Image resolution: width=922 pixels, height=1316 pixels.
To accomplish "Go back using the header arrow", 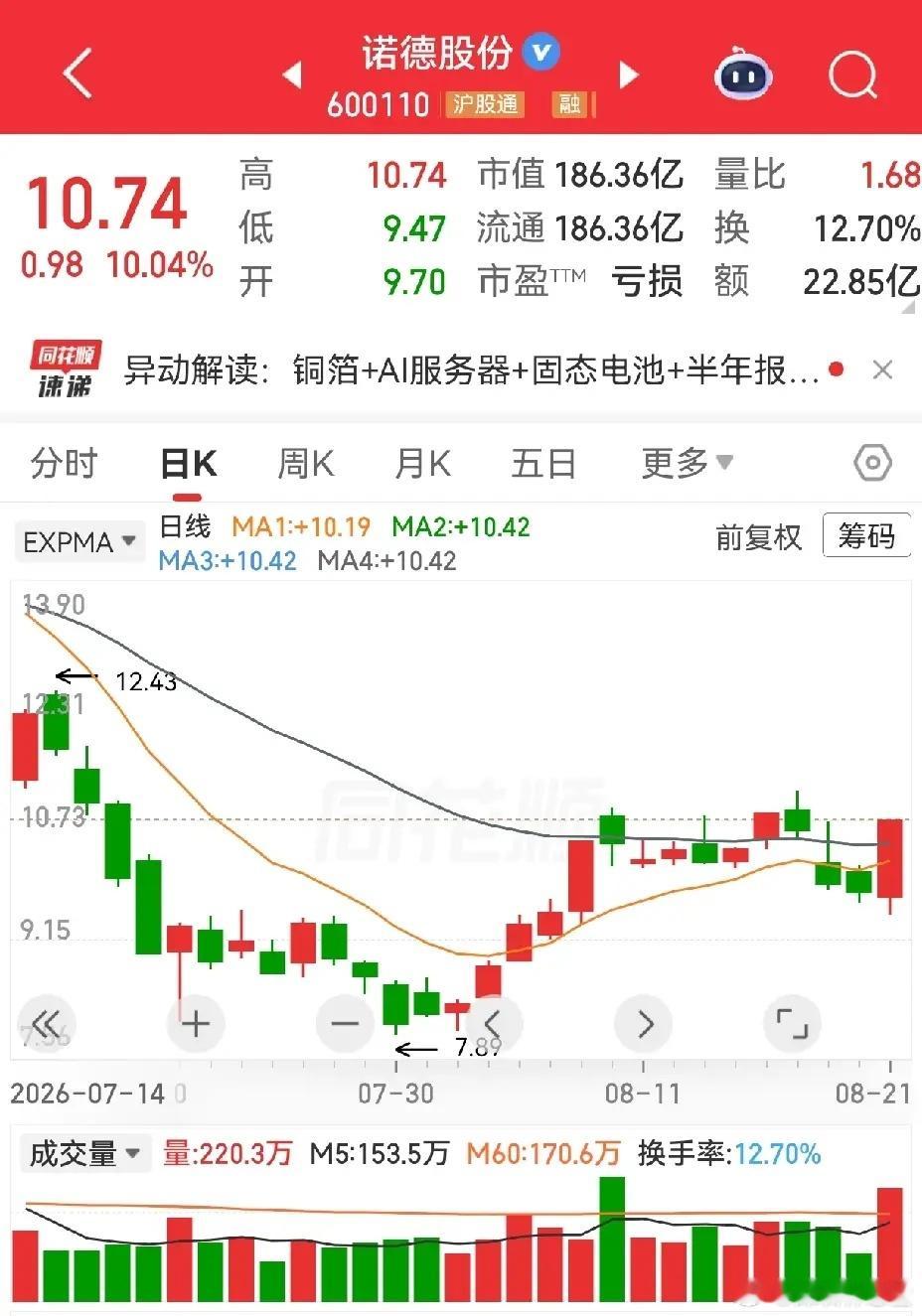I will pyautogui.click(x=77, y=73).
